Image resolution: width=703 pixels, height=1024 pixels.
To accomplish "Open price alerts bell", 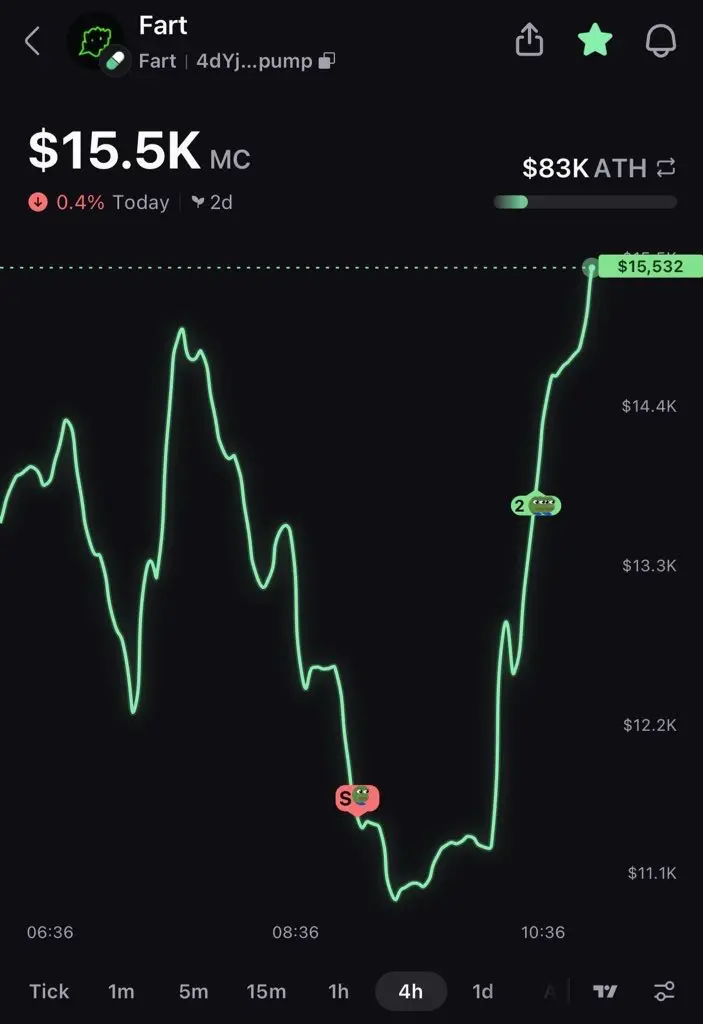I will (x=660, y=40).
